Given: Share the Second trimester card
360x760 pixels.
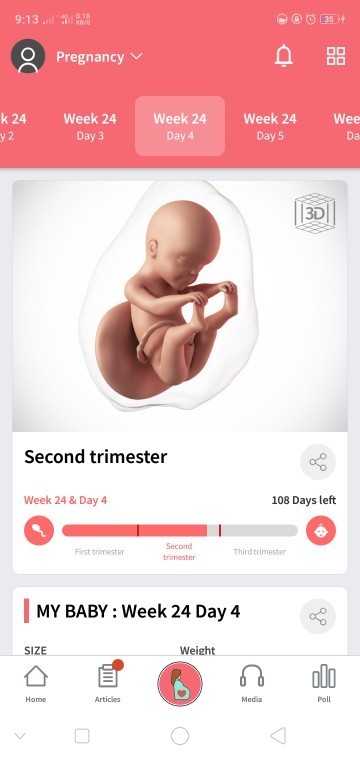Looking at the screenshot, I should 318,462.
